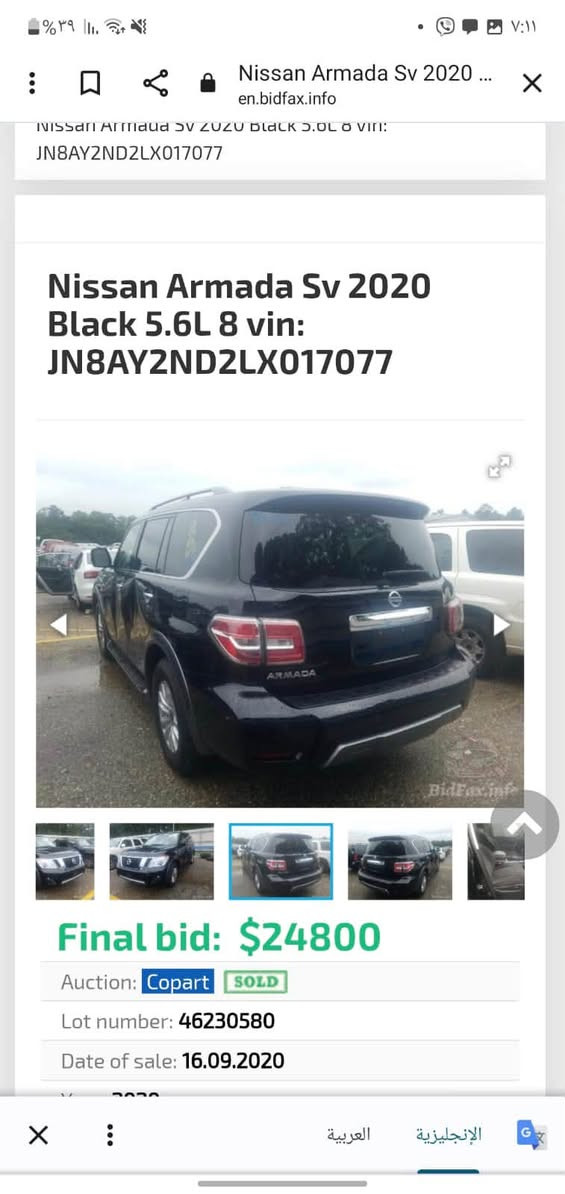Select the first front-view thumbnail
Screen dimensions: 565x1194
click(x=65, y=861)
